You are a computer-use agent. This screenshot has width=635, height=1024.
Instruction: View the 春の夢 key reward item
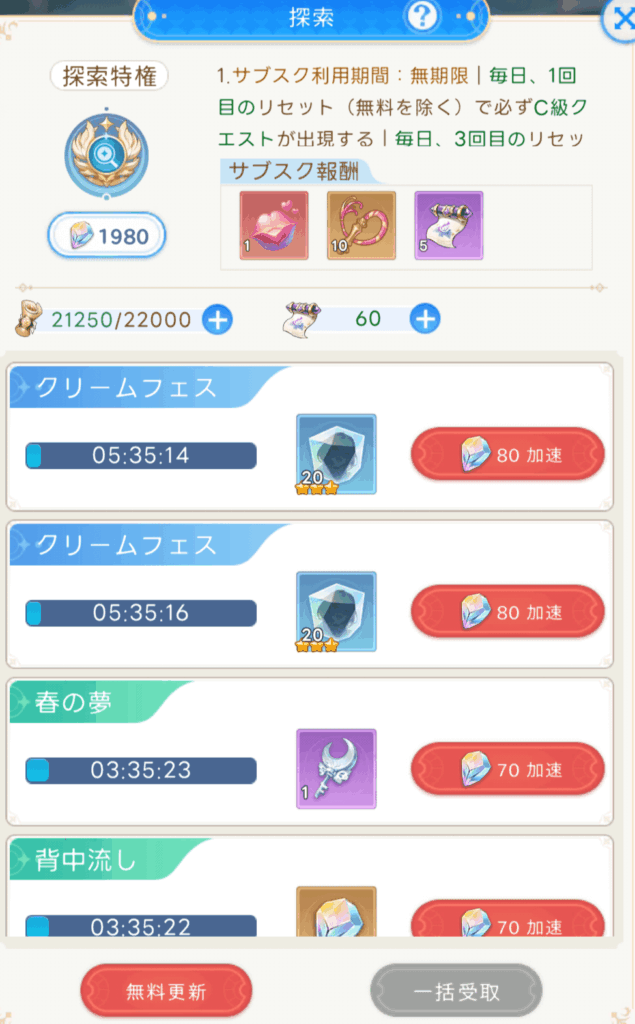click(x=336, y=769)
